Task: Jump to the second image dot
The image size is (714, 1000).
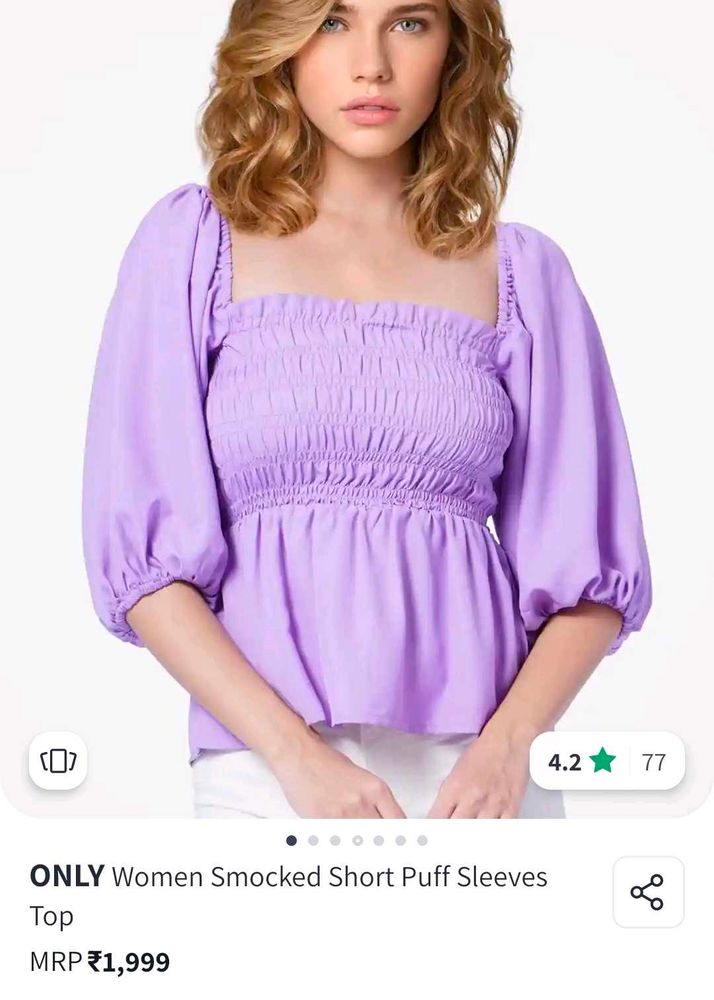Action: tap(313, 840)
